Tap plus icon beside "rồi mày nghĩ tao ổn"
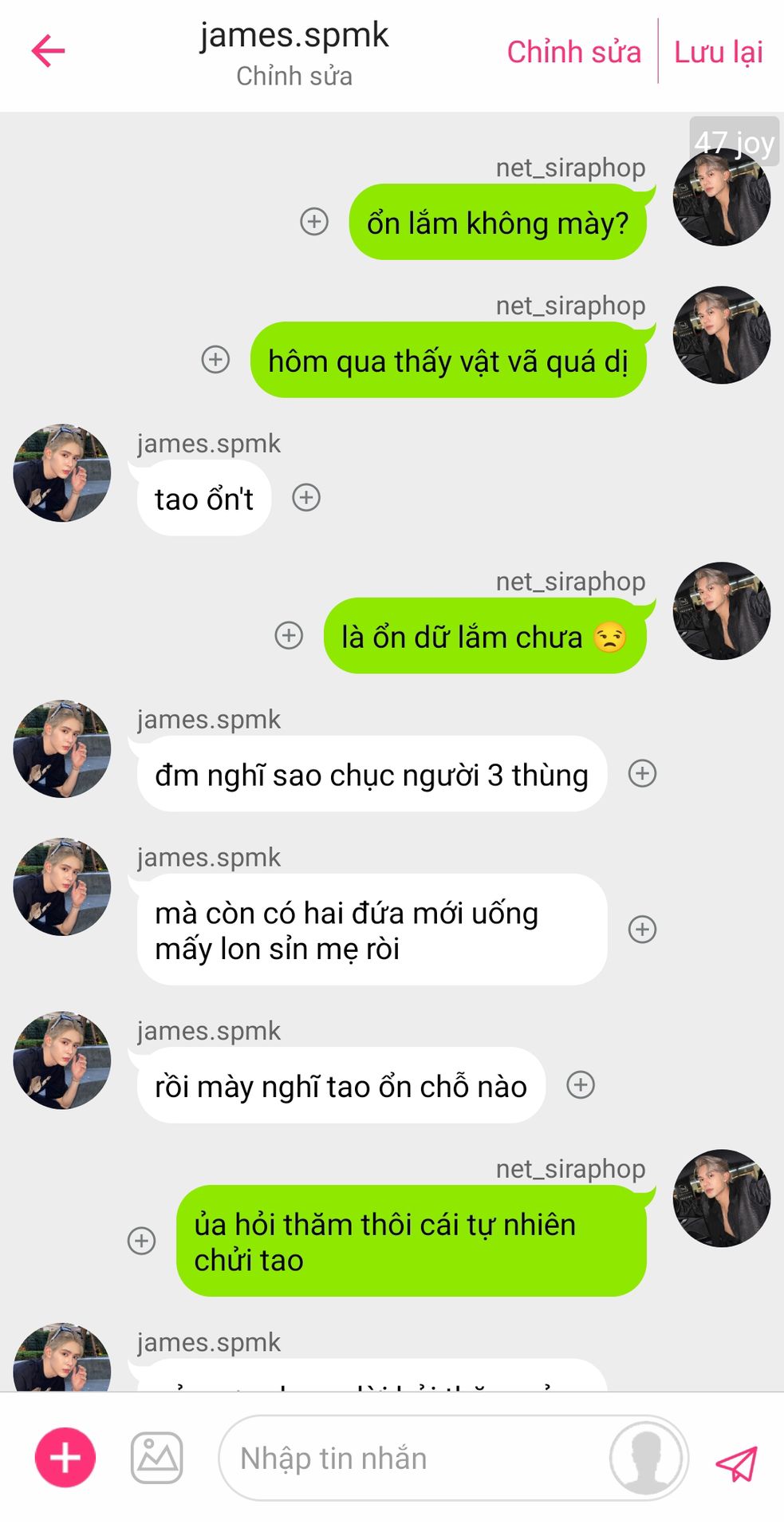 [x=581, y=1084]
